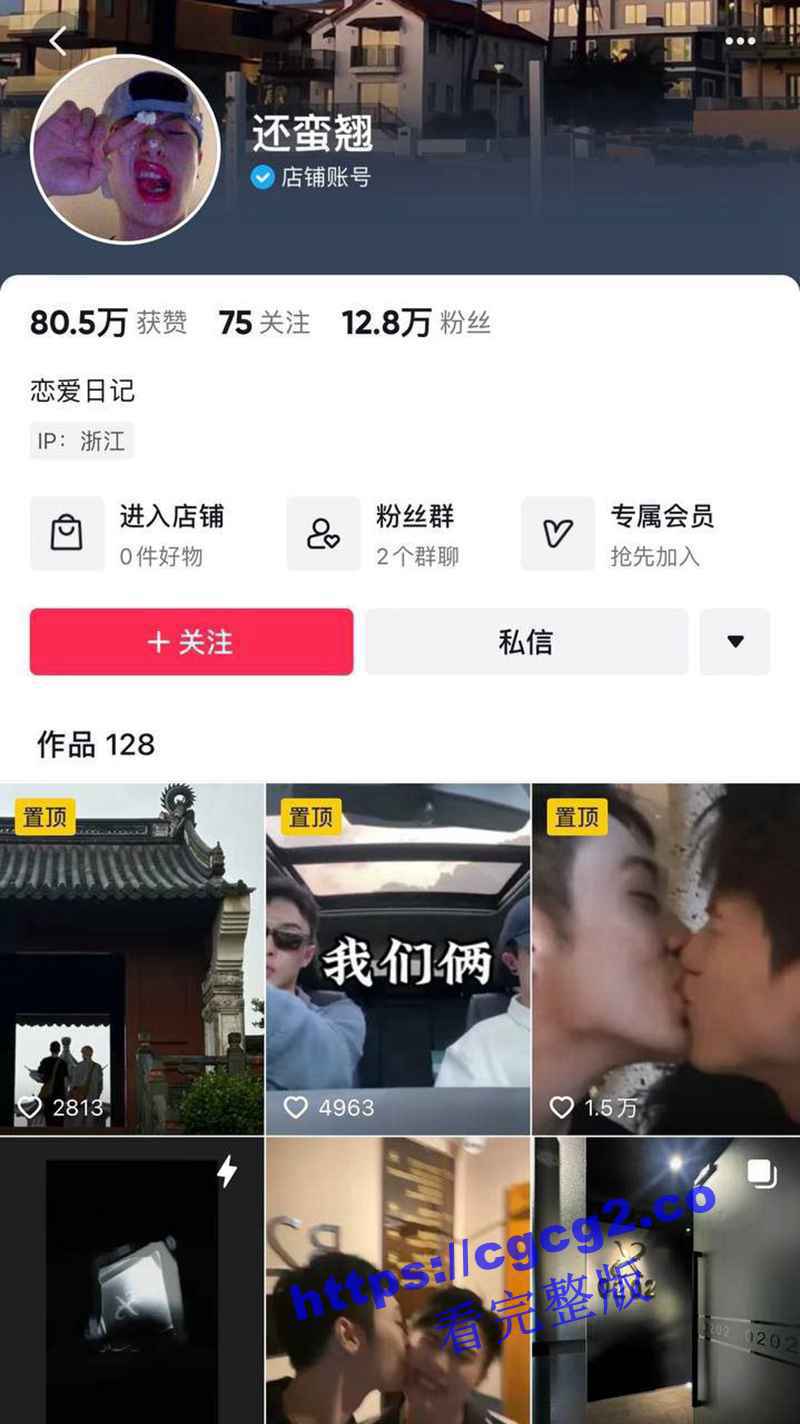Follow this account with + 关注
The image size is (800, 1424).
tap(191, 642)
